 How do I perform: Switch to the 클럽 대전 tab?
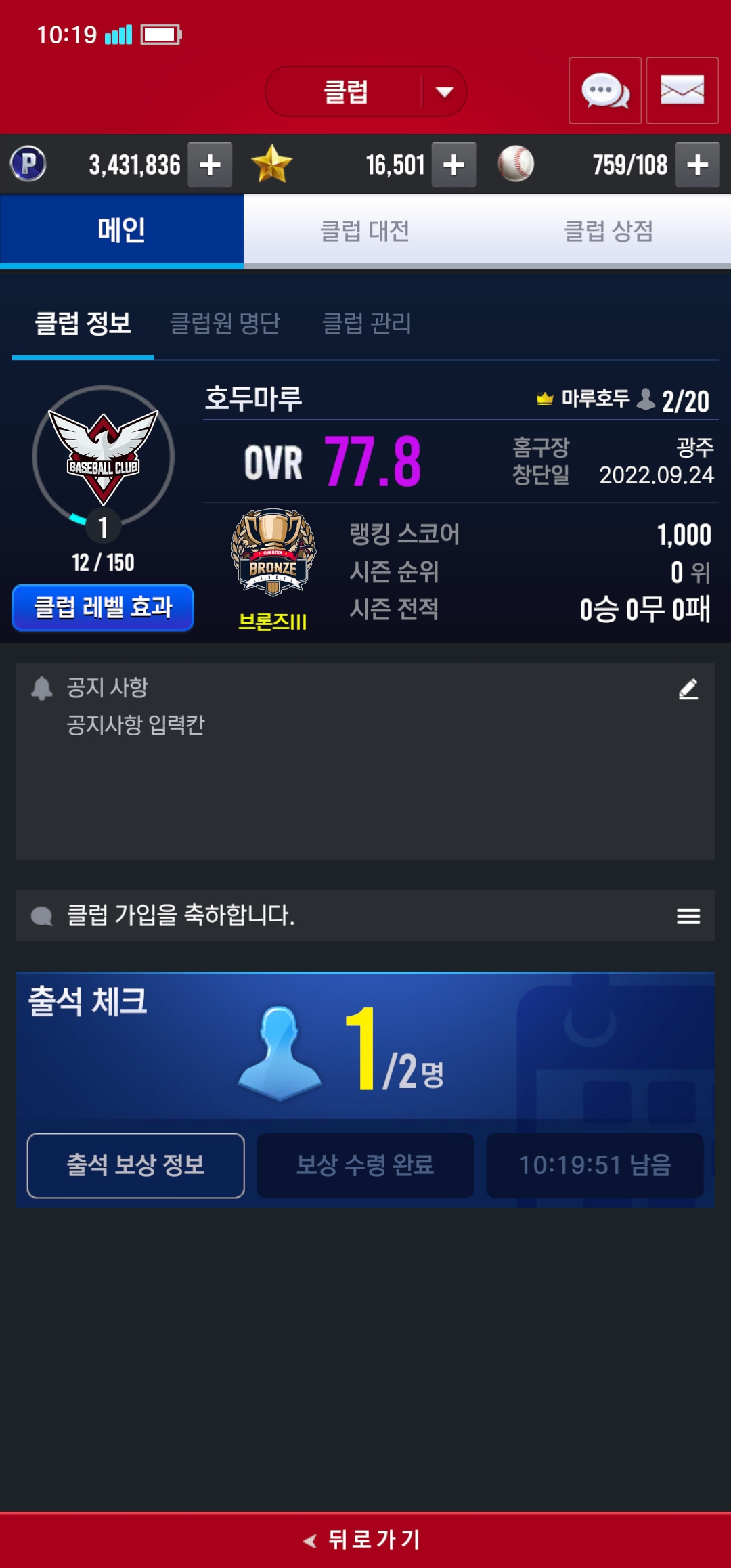coord(365,231)
